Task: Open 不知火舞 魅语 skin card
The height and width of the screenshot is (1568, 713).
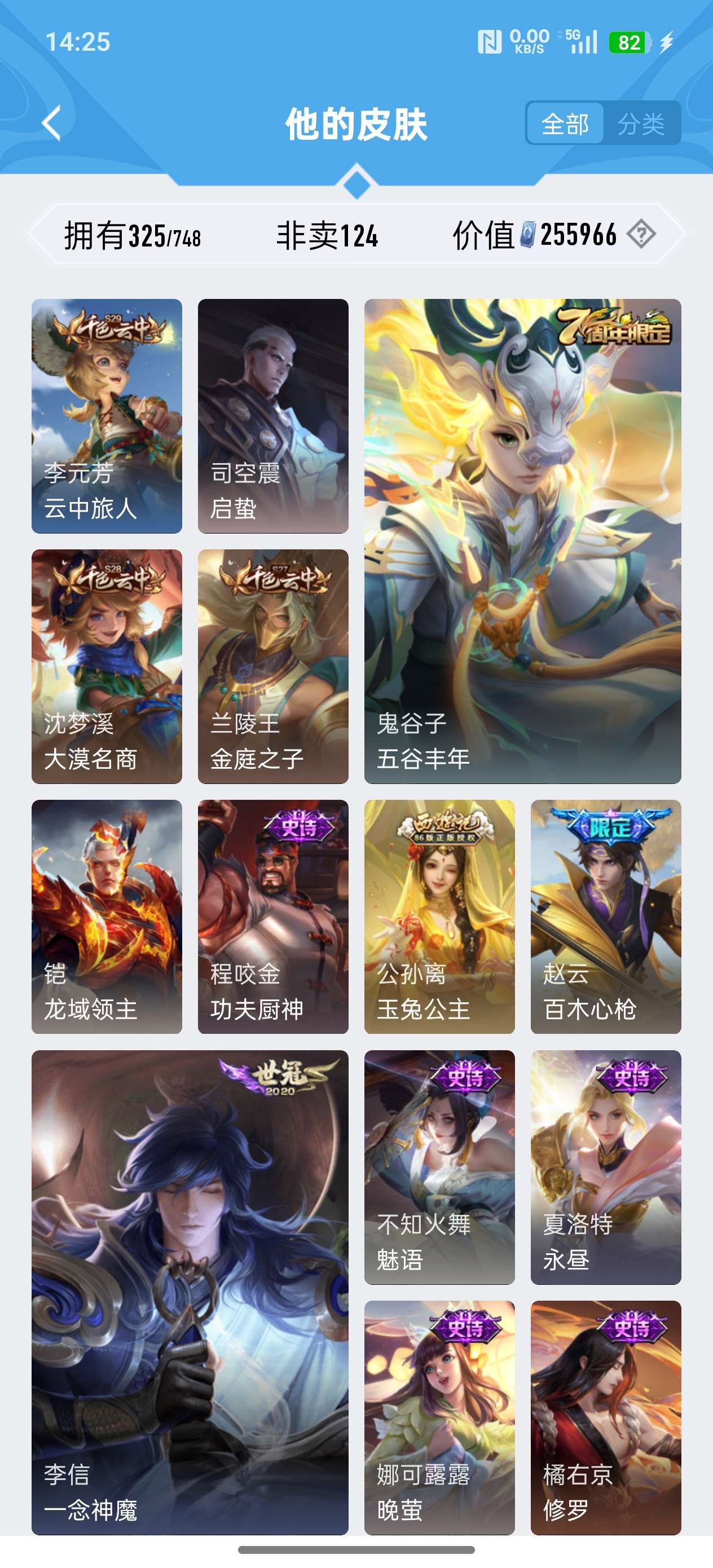Action: pos(439,1167)
